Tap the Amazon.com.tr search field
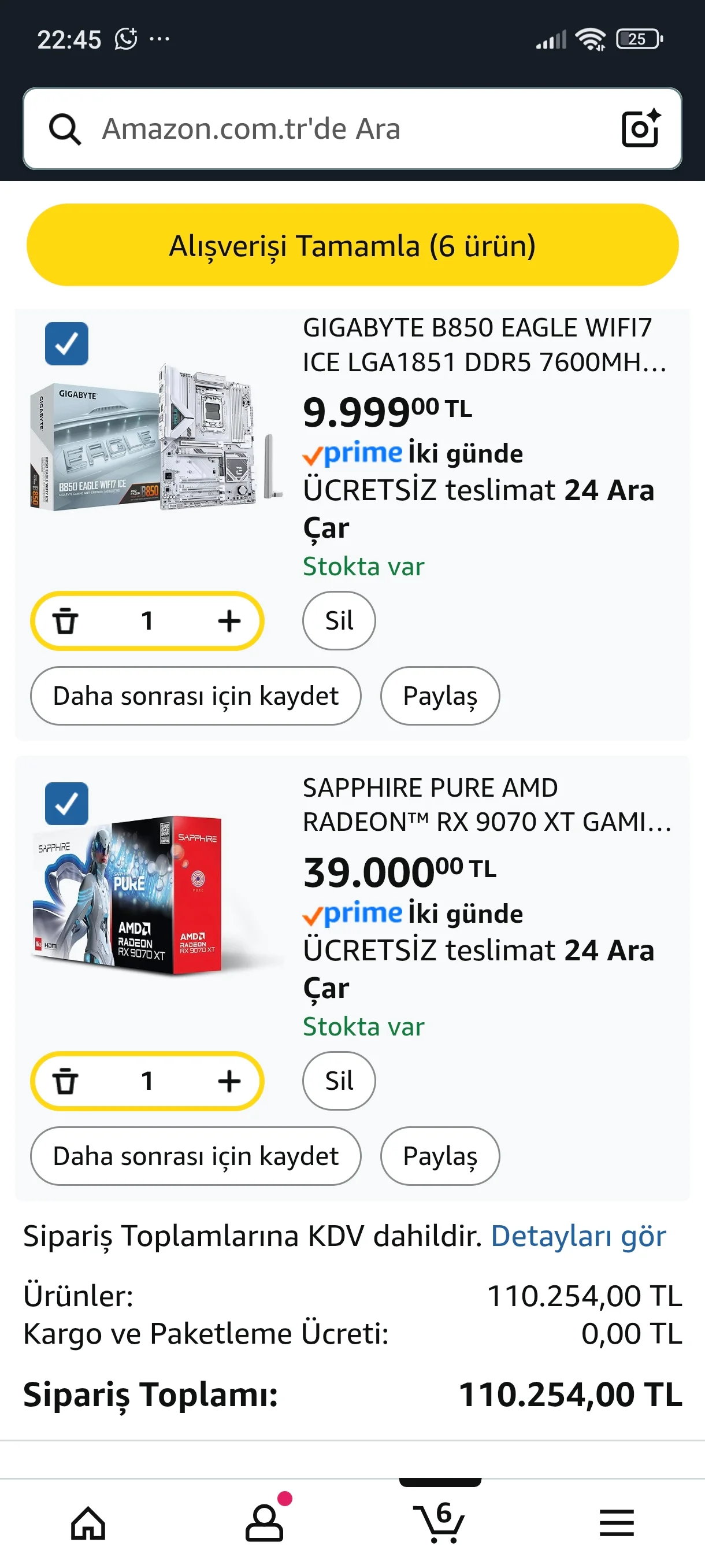The height and width of the screenshot is (1568, 705). click(x=340, y=128)
